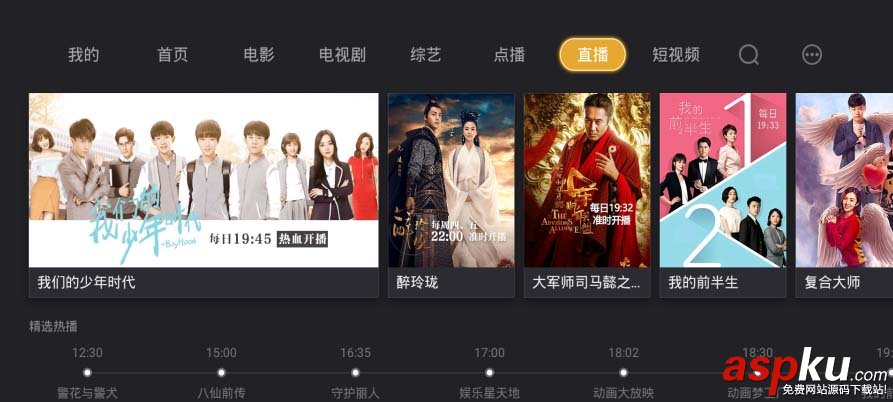Open the 大军师司马懿 show card
The image size is (893, 402).
[587, 194]
